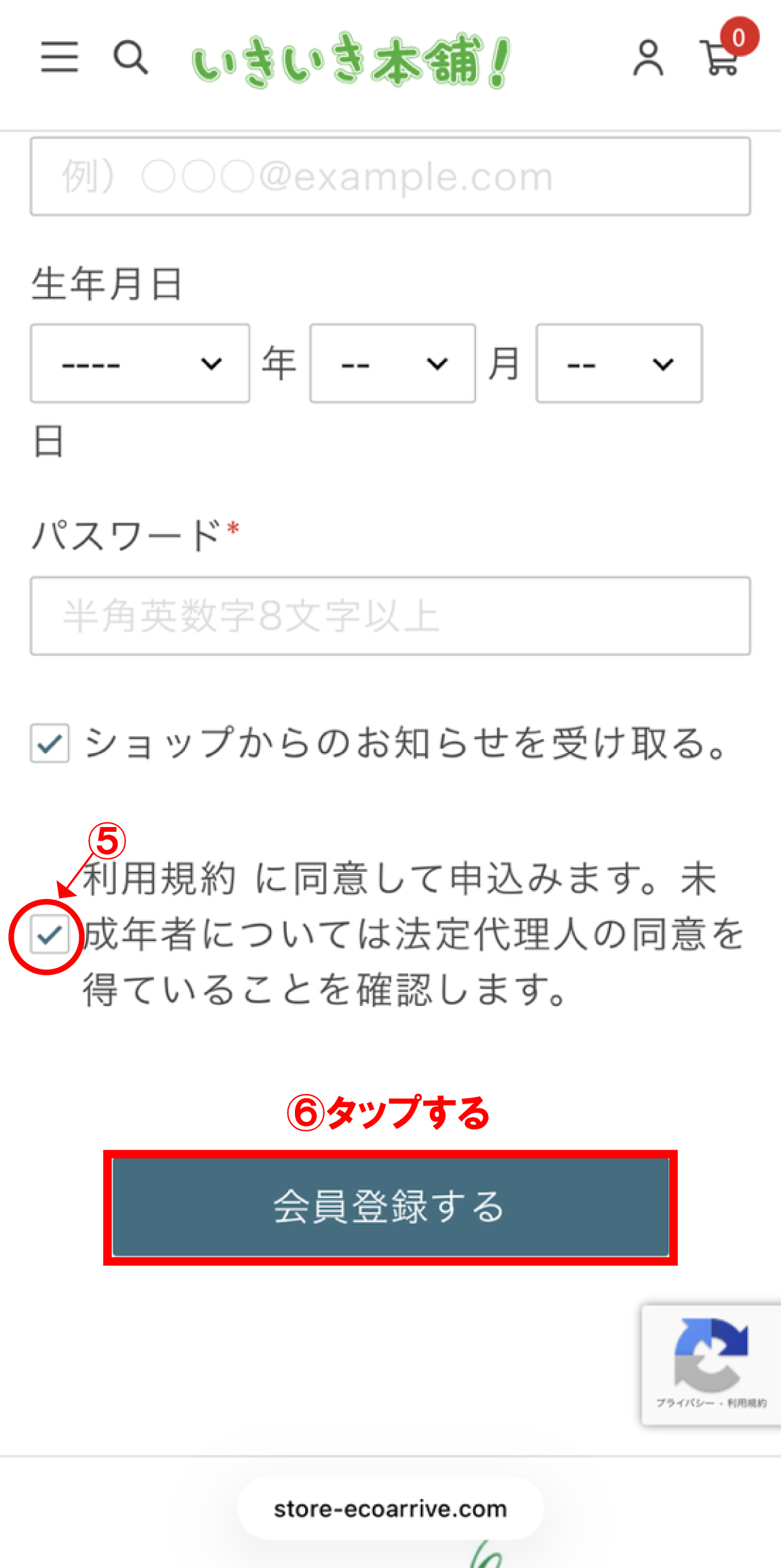The width and height of the screenshot is (781, 1568).
Task: Expand the birth year dropdown
Action: click(140, 363)
